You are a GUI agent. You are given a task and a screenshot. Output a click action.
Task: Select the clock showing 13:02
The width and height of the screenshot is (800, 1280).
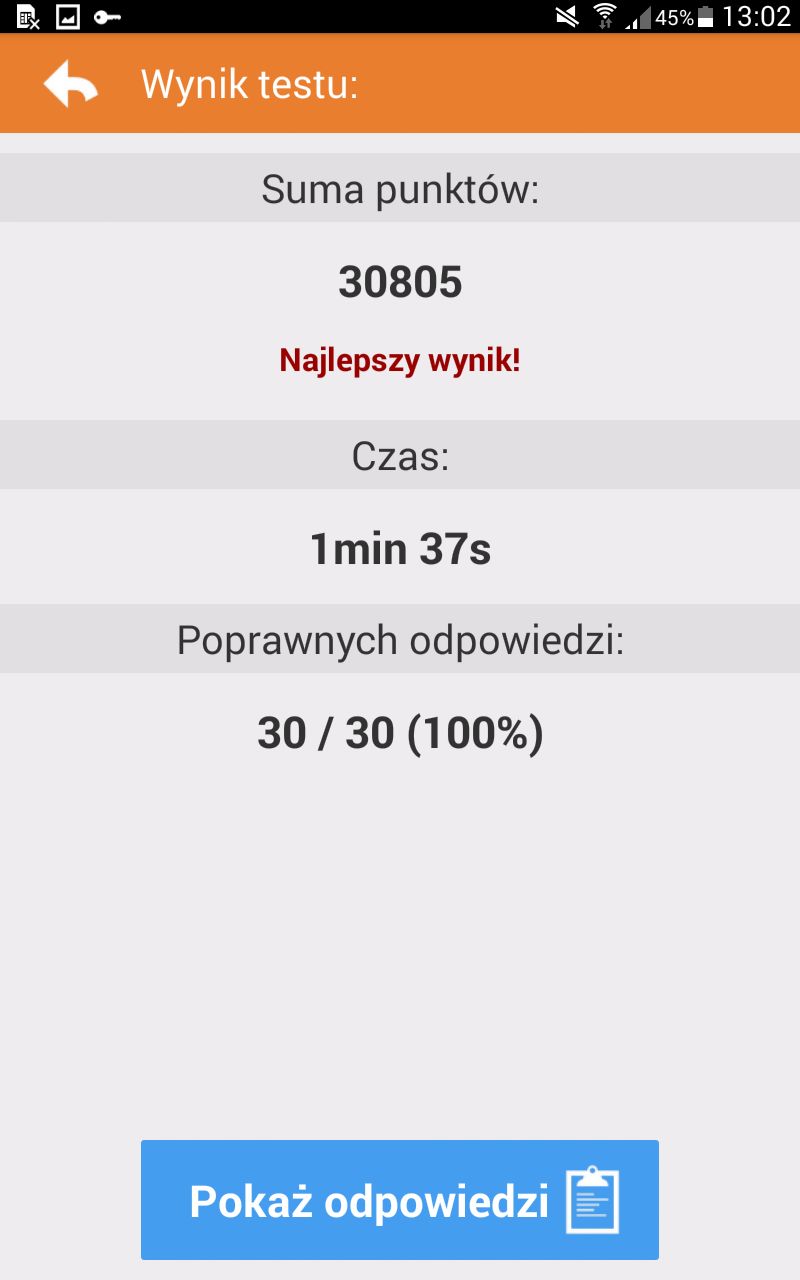pos(757,17)
